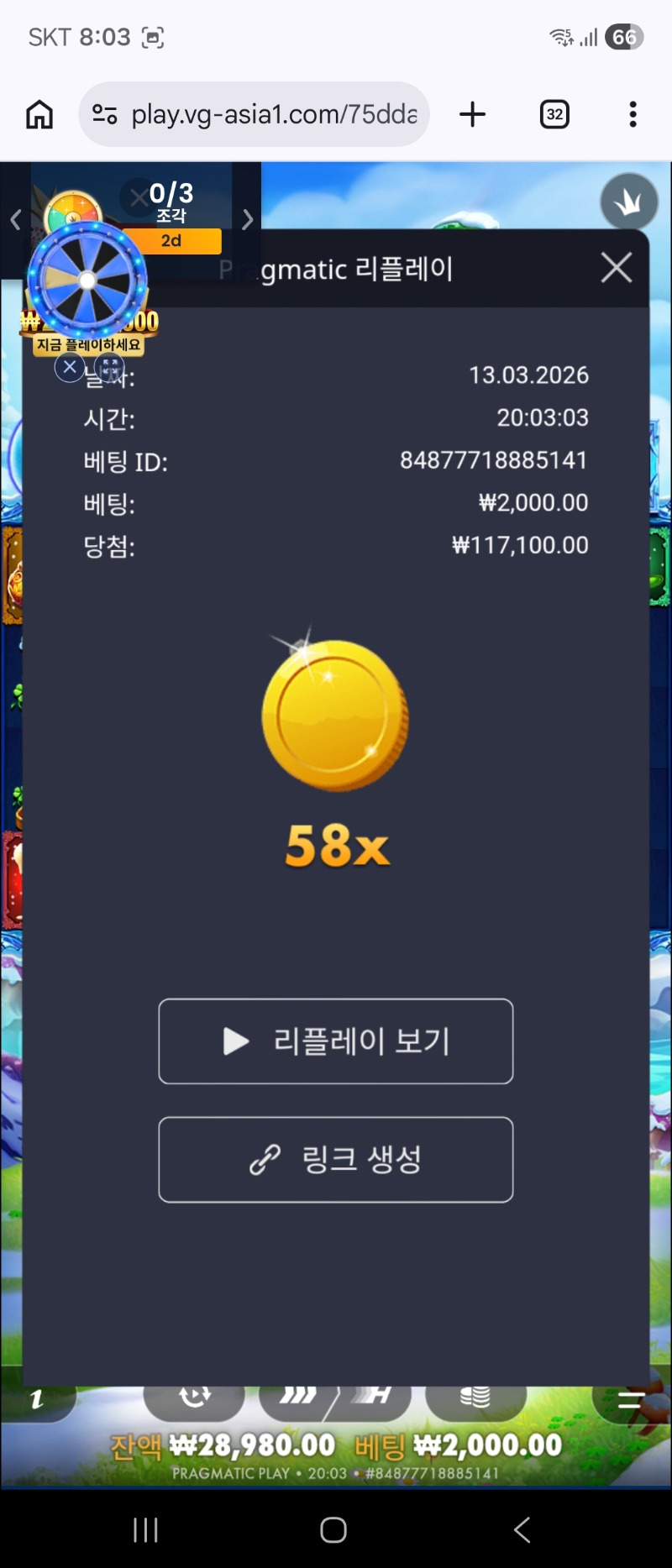Image resolution: width=672 pixels, height=1568 pixels.
Task: Tap the browser home icon
Action: click(x=39, y=114)
